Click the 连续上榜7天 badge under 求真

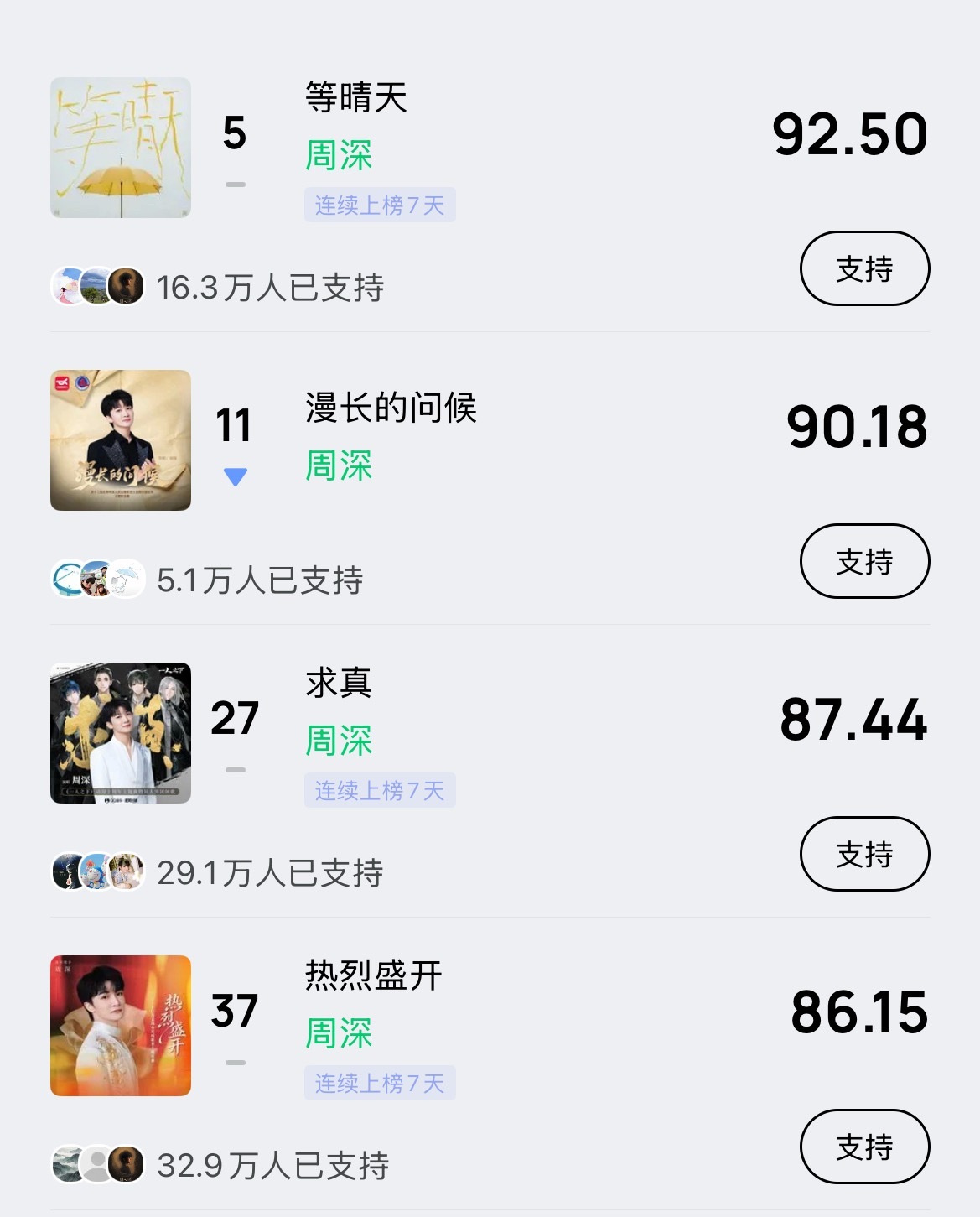tap(379, 788)
